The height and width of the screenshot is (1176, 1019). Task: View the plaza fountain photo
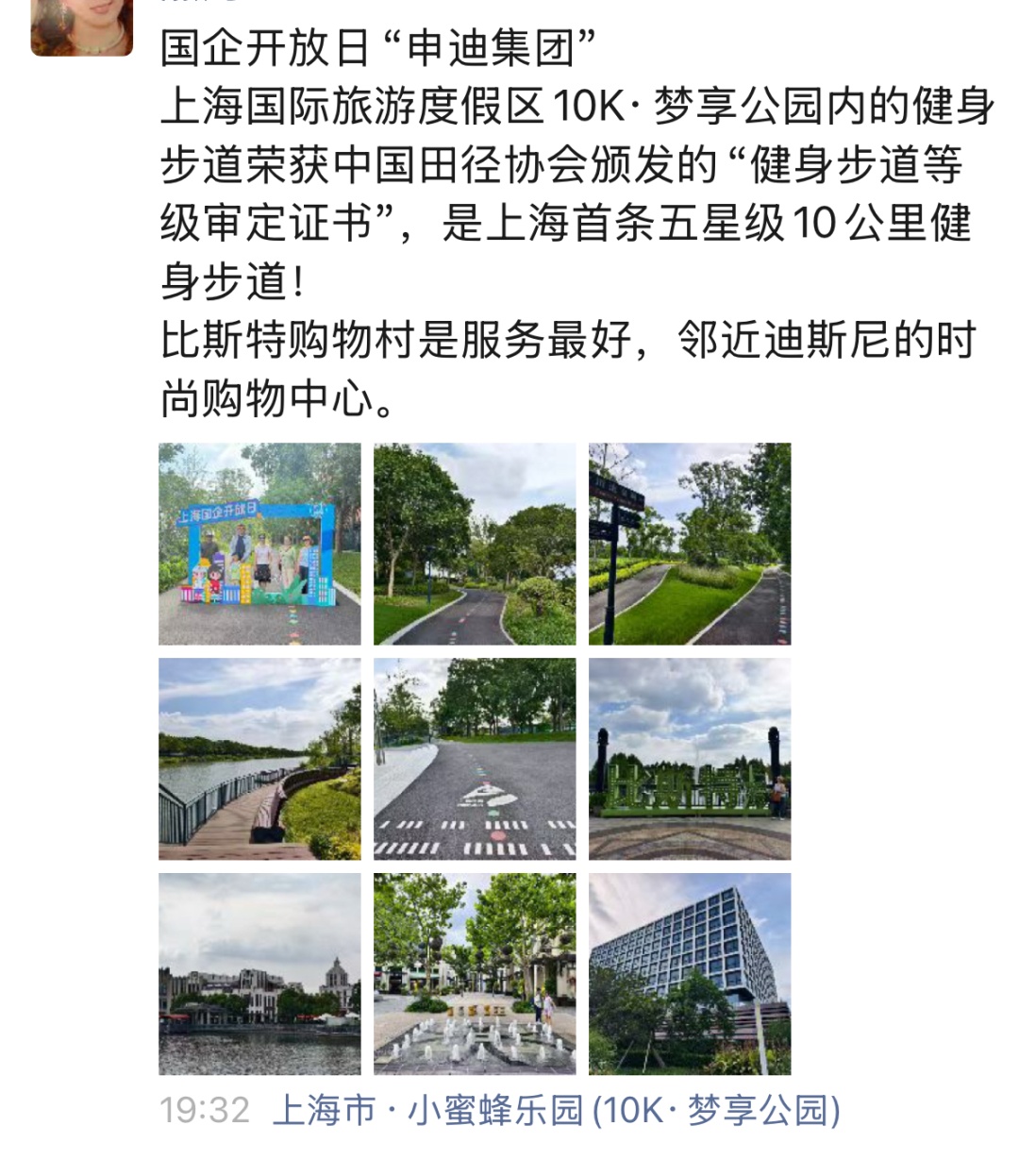pos(475,974)
